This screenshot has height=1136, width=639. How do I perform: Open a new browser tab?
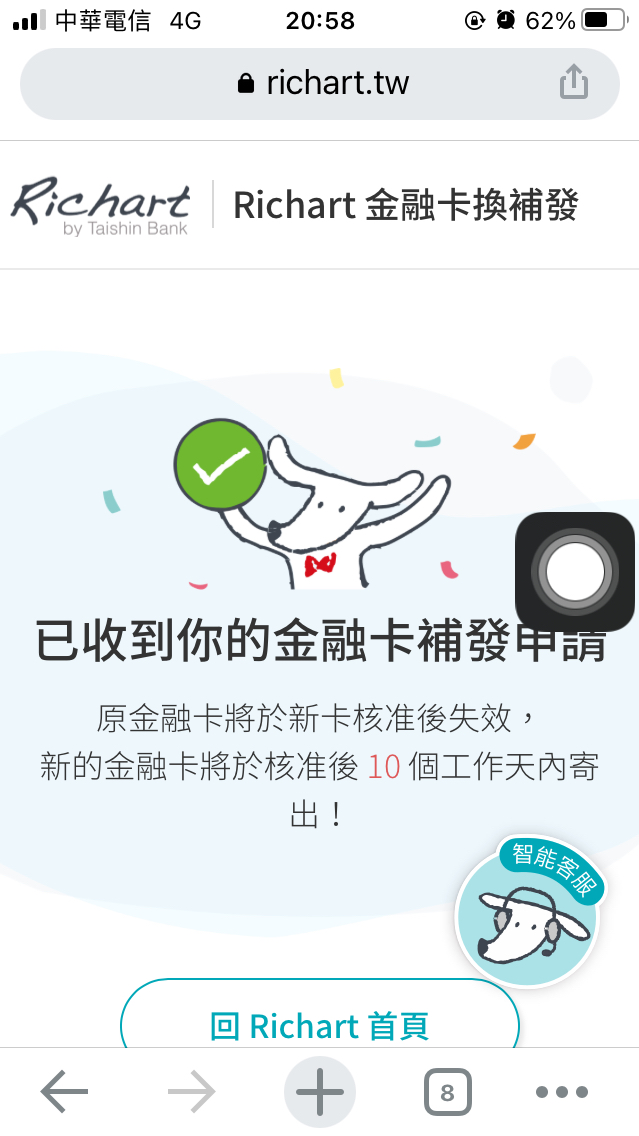point(320,1091)
